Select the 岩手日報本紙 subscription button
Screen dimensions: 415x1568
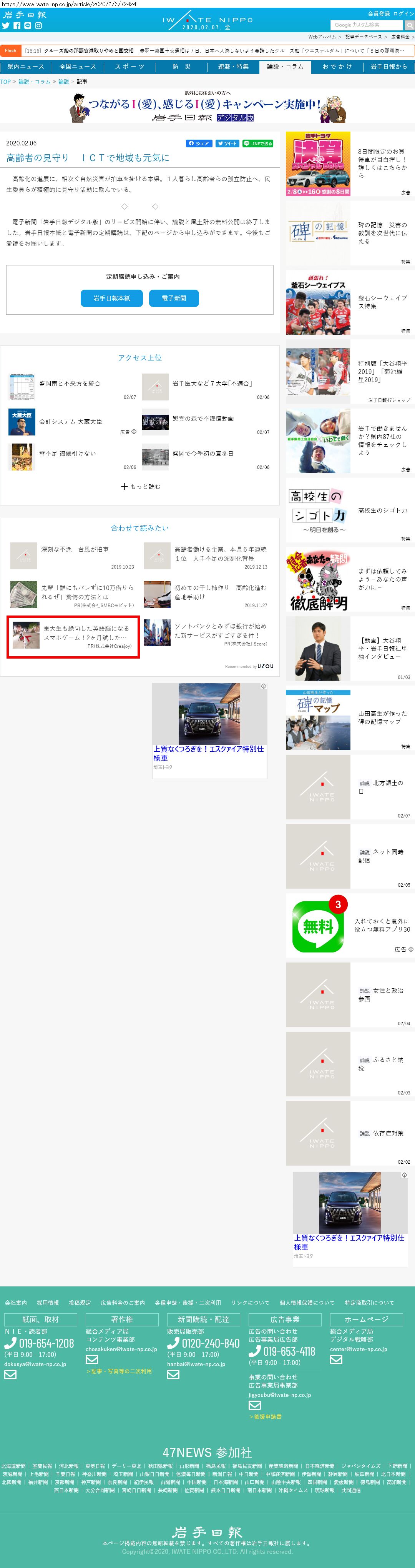tap(111, 298)
